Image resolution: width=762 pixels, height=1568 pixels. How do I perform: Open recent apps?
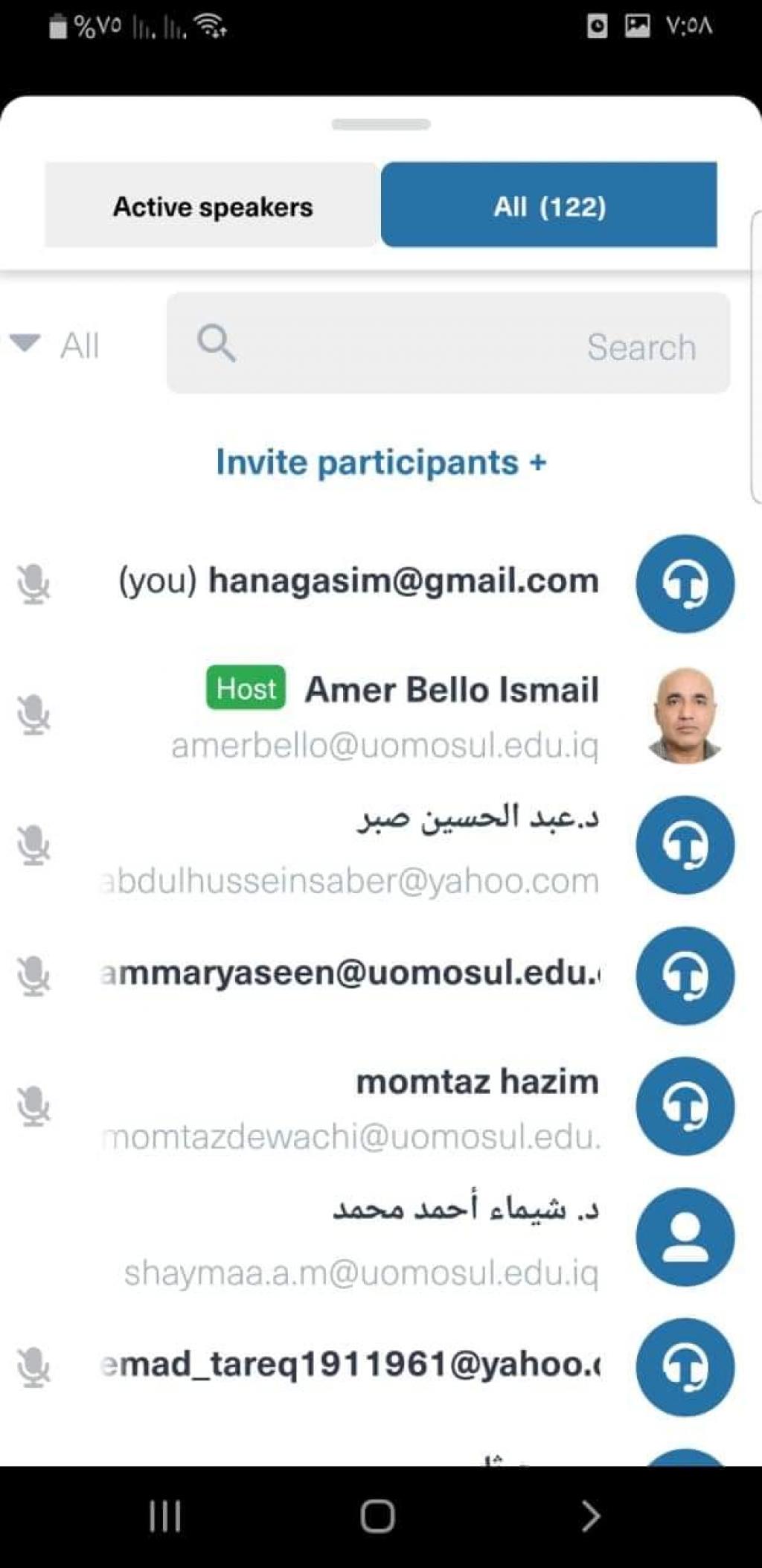pos(165,1516)
